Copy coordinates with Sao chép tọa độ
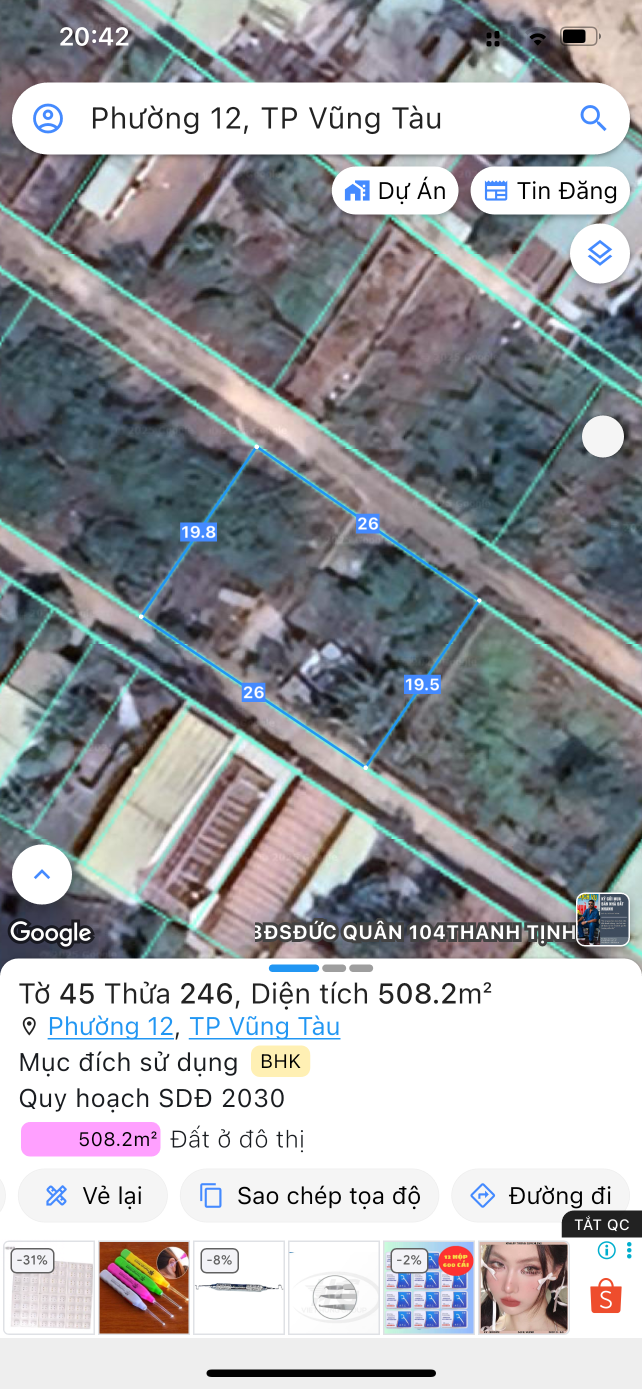The image size is (642, 1389). tap(309, 1195)
